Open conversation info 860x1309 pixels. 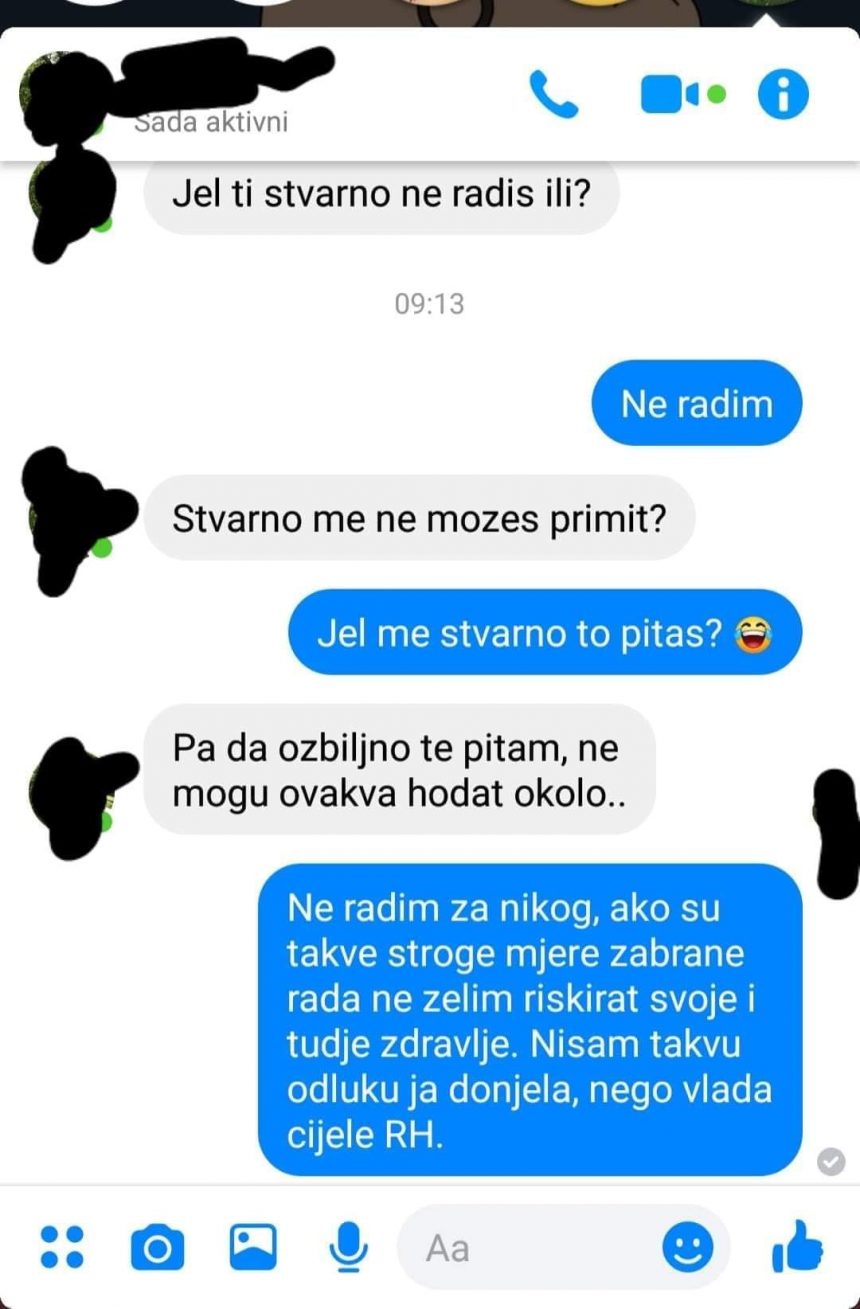pyautogui.click(x=783, y=95)
